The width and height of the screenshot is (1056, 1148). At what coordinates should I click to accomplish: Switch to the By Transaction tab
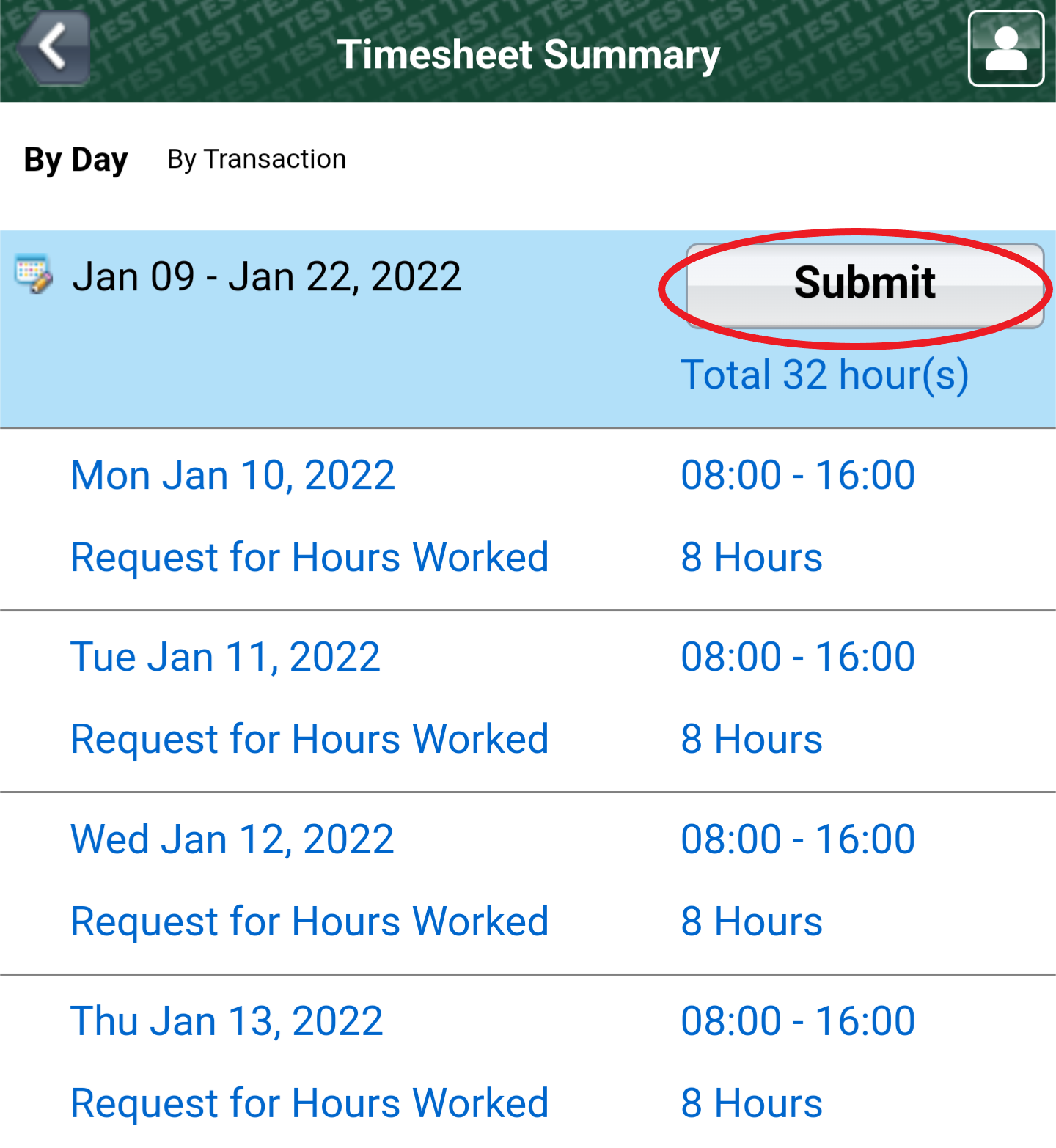256,159
